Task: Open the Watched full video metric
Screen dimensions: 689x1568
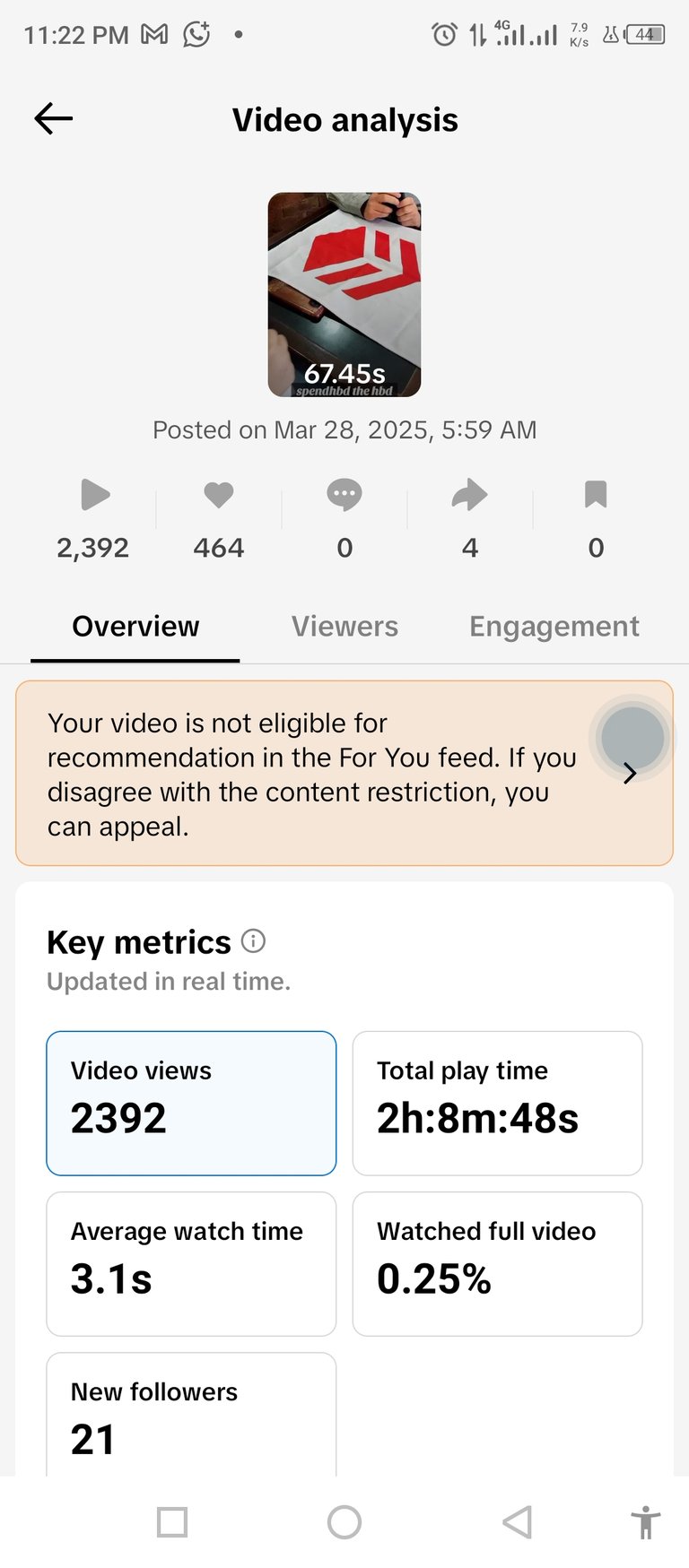Action: click(498, 1263)
